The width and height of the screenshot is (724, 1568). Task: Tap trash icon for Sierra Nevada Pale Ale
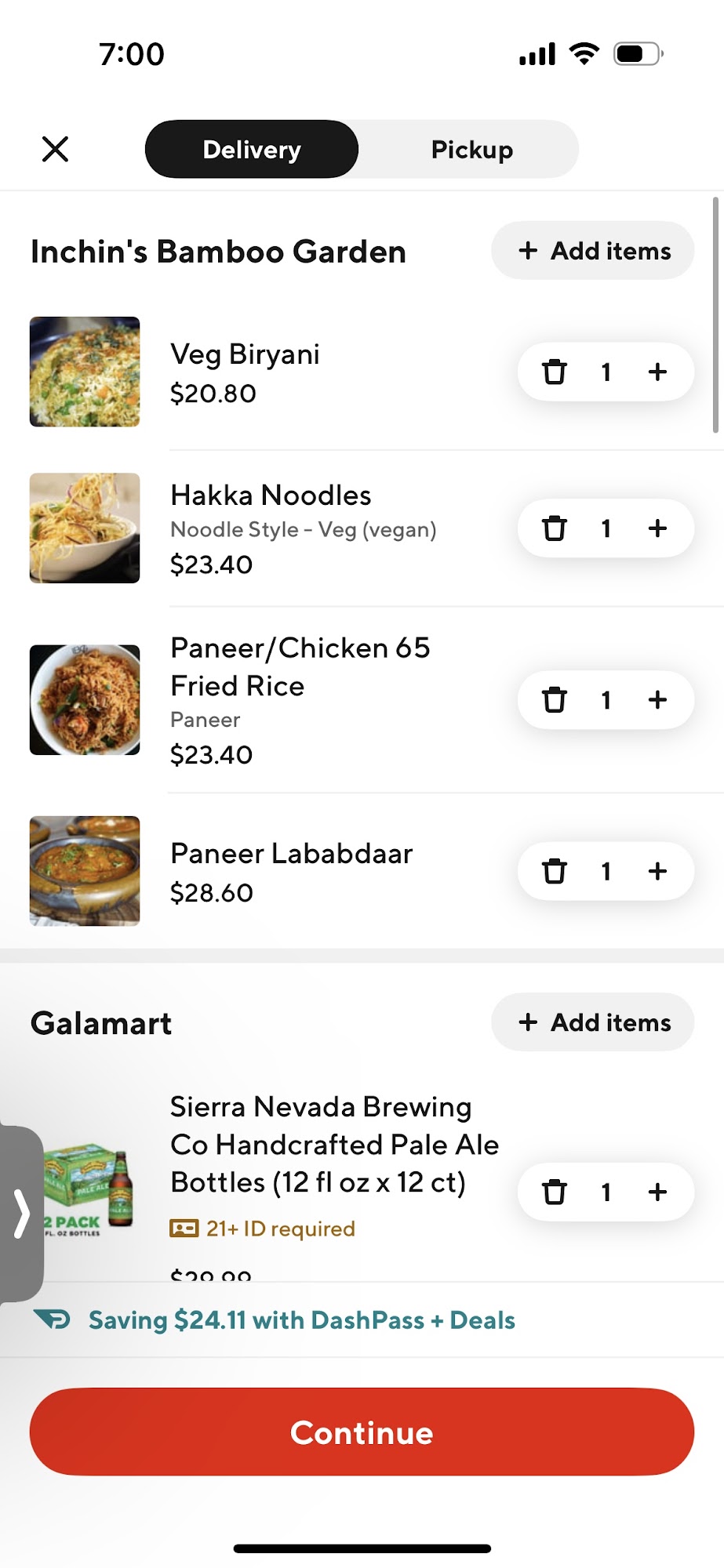click(x=555, y=1192)
